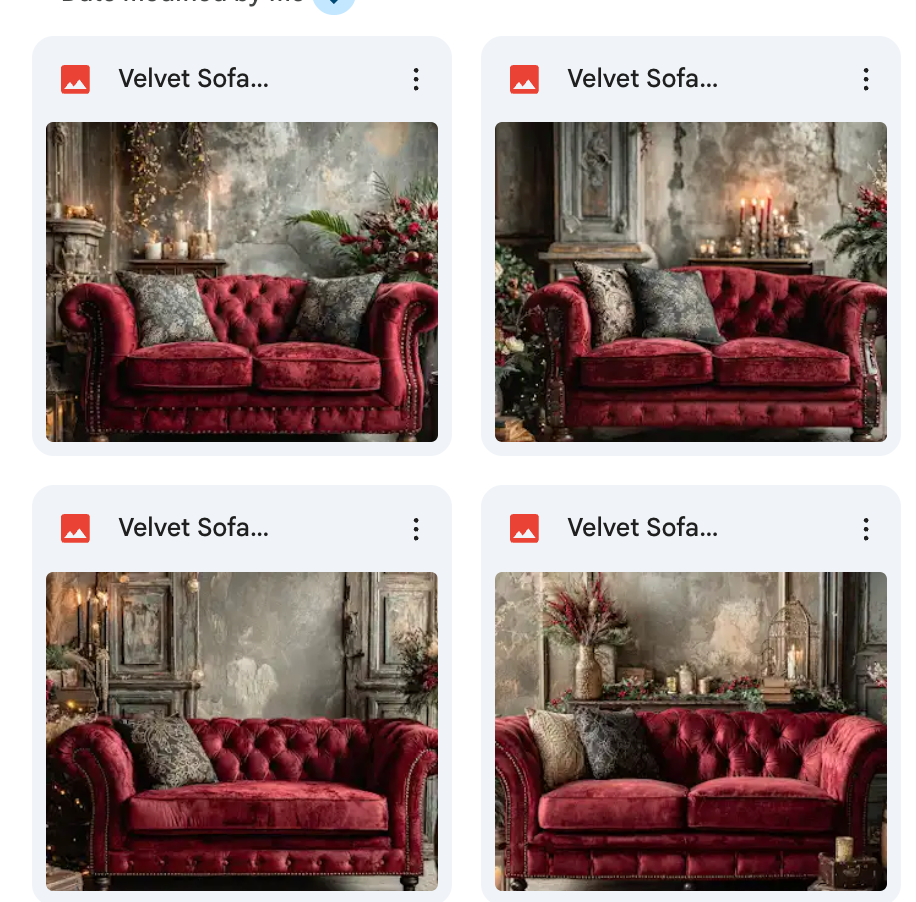Open the Velvet Sofa image with one cushion
Image resolution: width=916 pixels, height=902 pixels.
coord(242,731)
